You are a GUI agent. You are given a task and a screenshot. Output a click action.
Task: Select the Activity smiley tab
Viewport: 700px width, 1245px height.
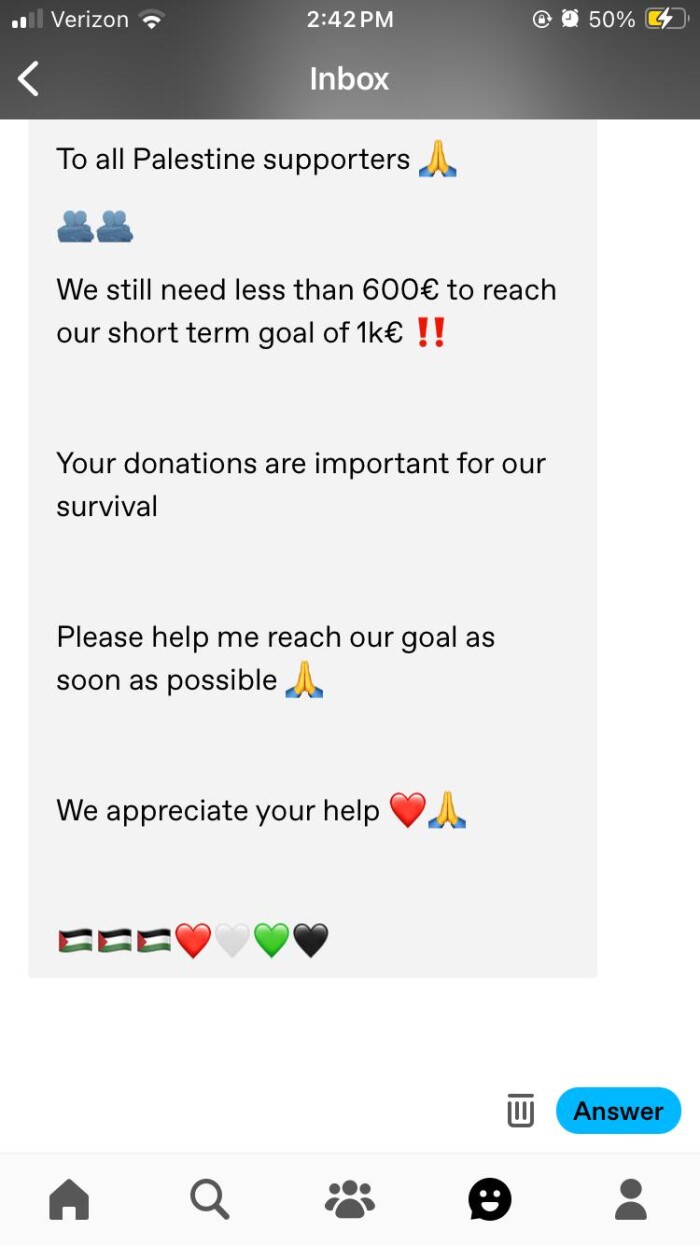[490, 1199]
